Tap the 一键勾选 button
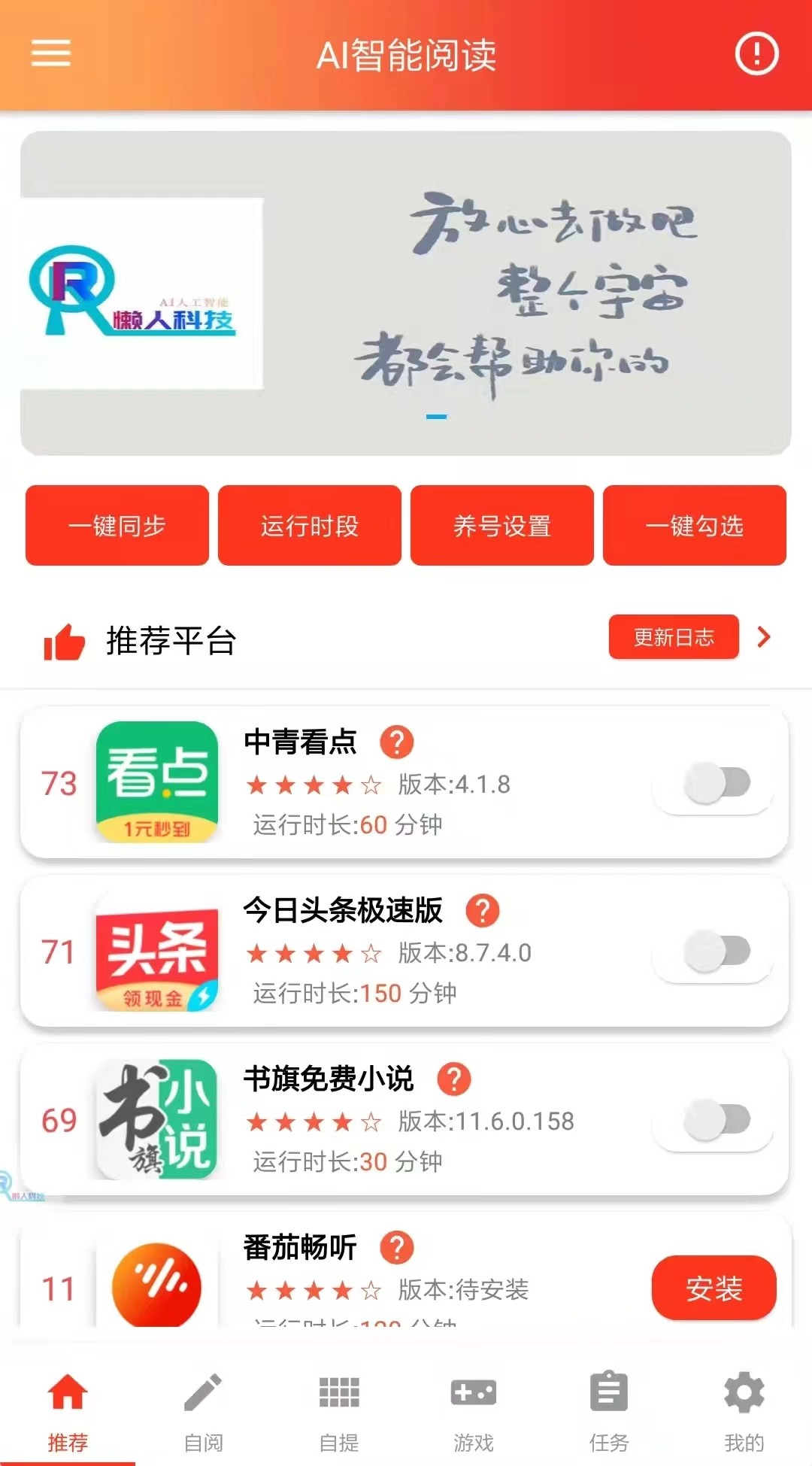 tap(695, 526)
